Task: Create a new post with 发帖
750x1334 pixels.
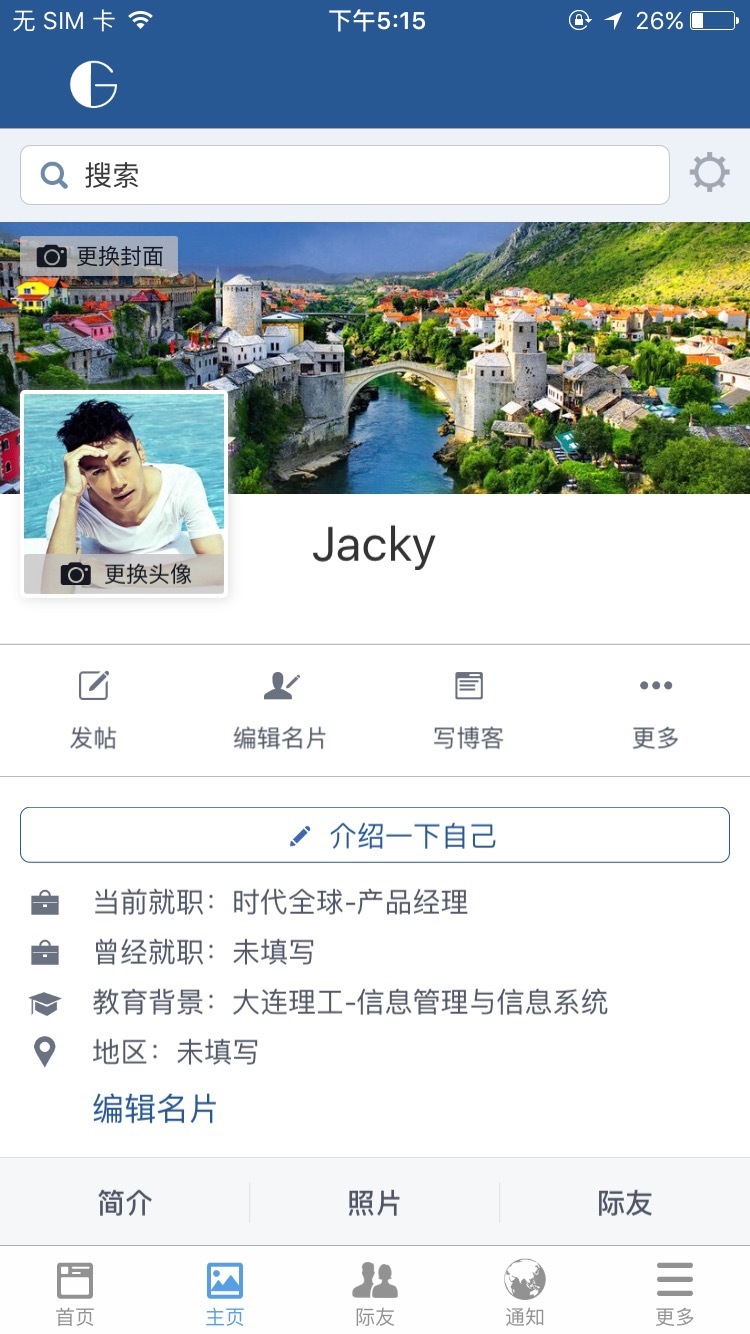Action: 93,710
